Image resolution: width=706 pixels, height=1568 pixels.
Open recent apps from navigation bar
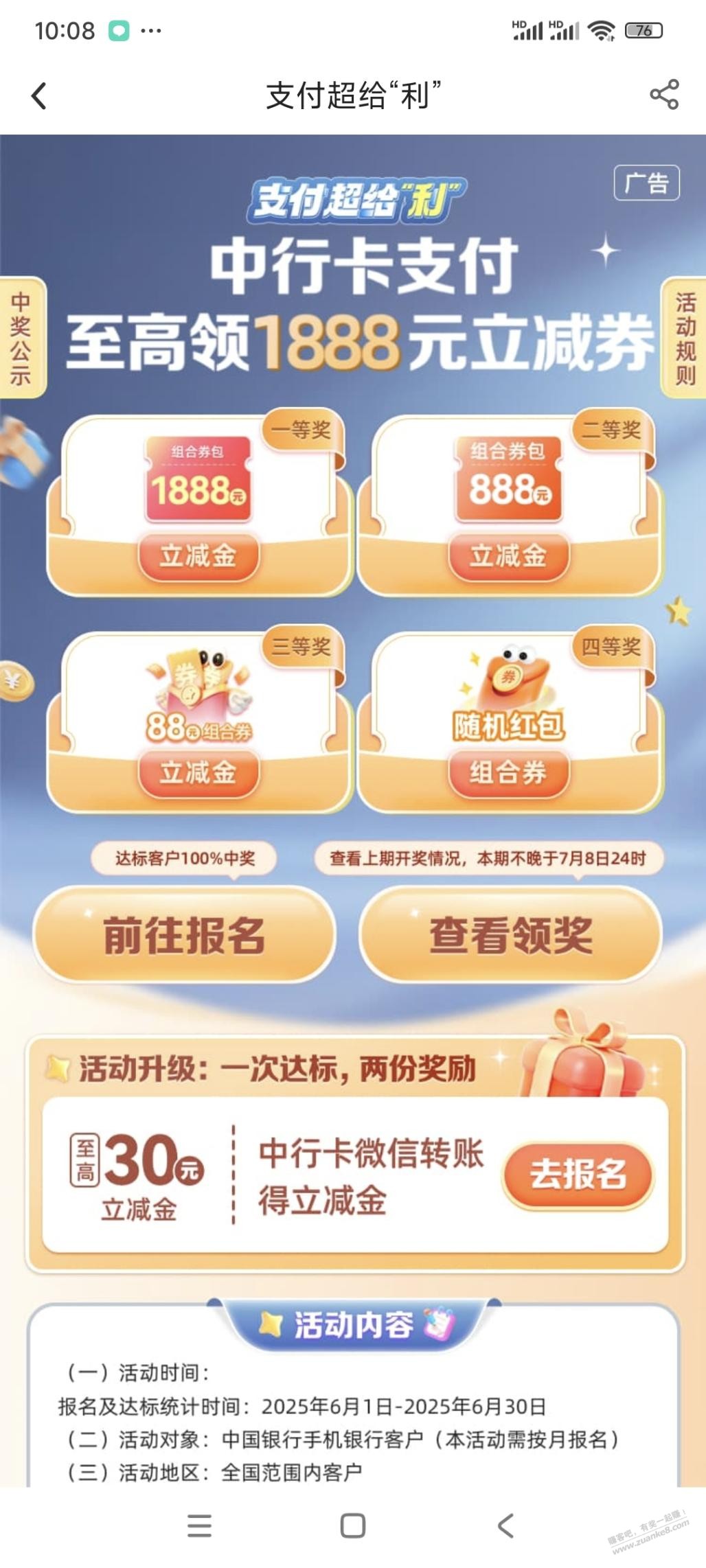pos(199,1526)
